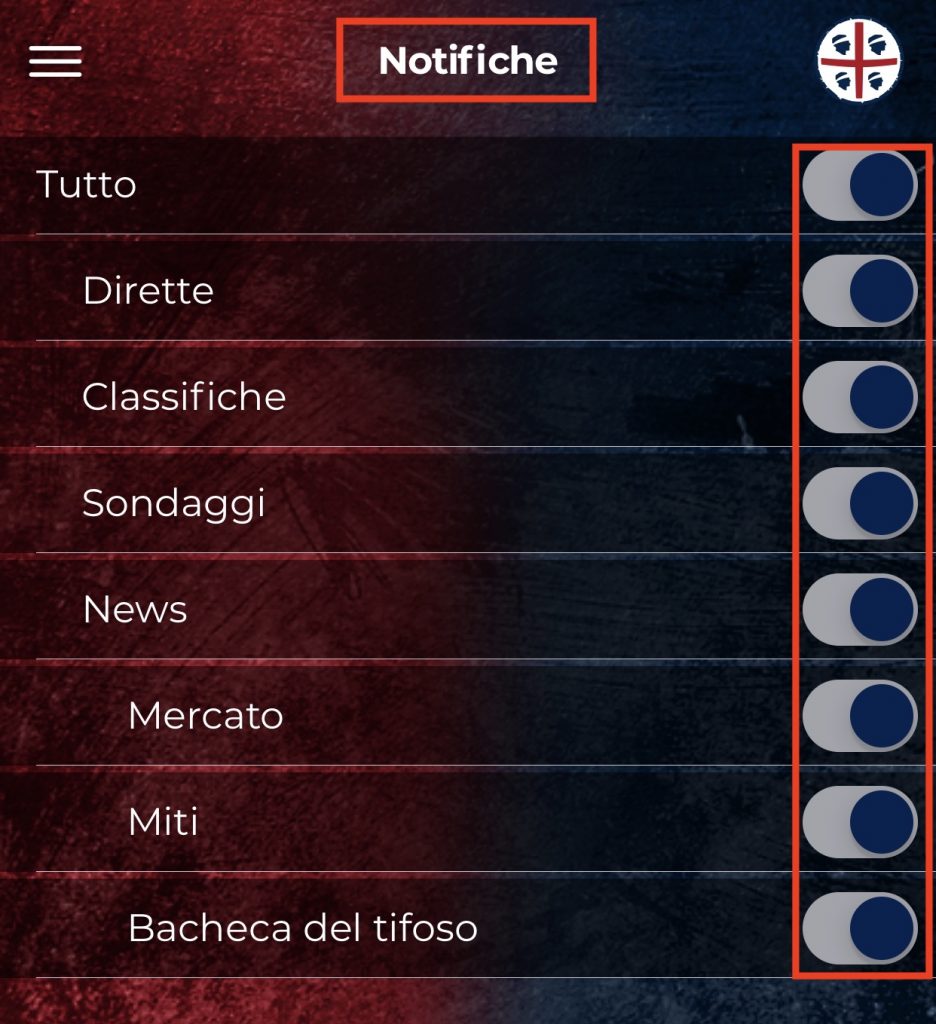Tap the Cagliari crest icon
936x1024 pixels.
[x=859, y=60]
